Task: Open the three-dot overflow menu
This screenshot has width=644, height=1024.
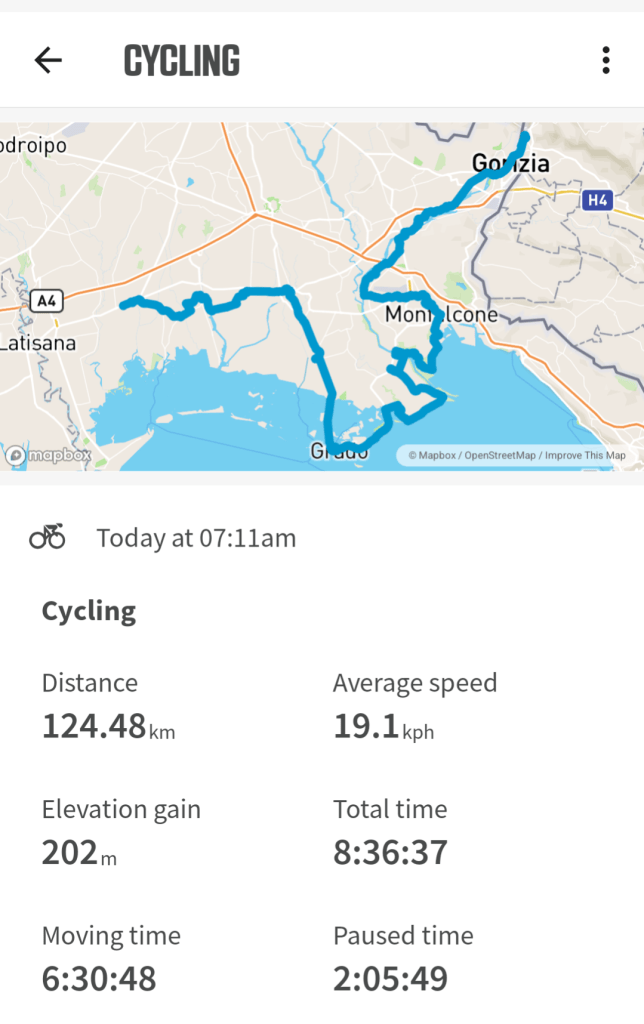Action: tap(605, 61)
